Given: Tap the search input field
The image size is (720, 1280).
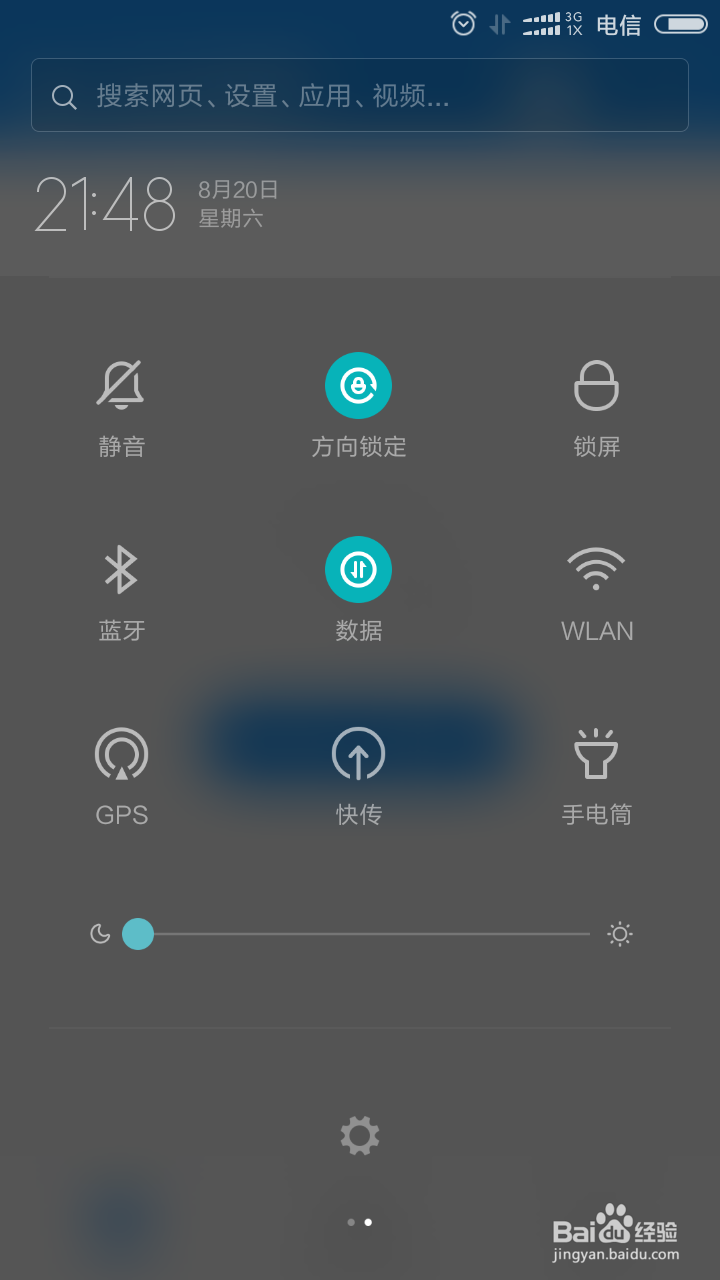Looking at the screenshot, I should tap(358, 95).
